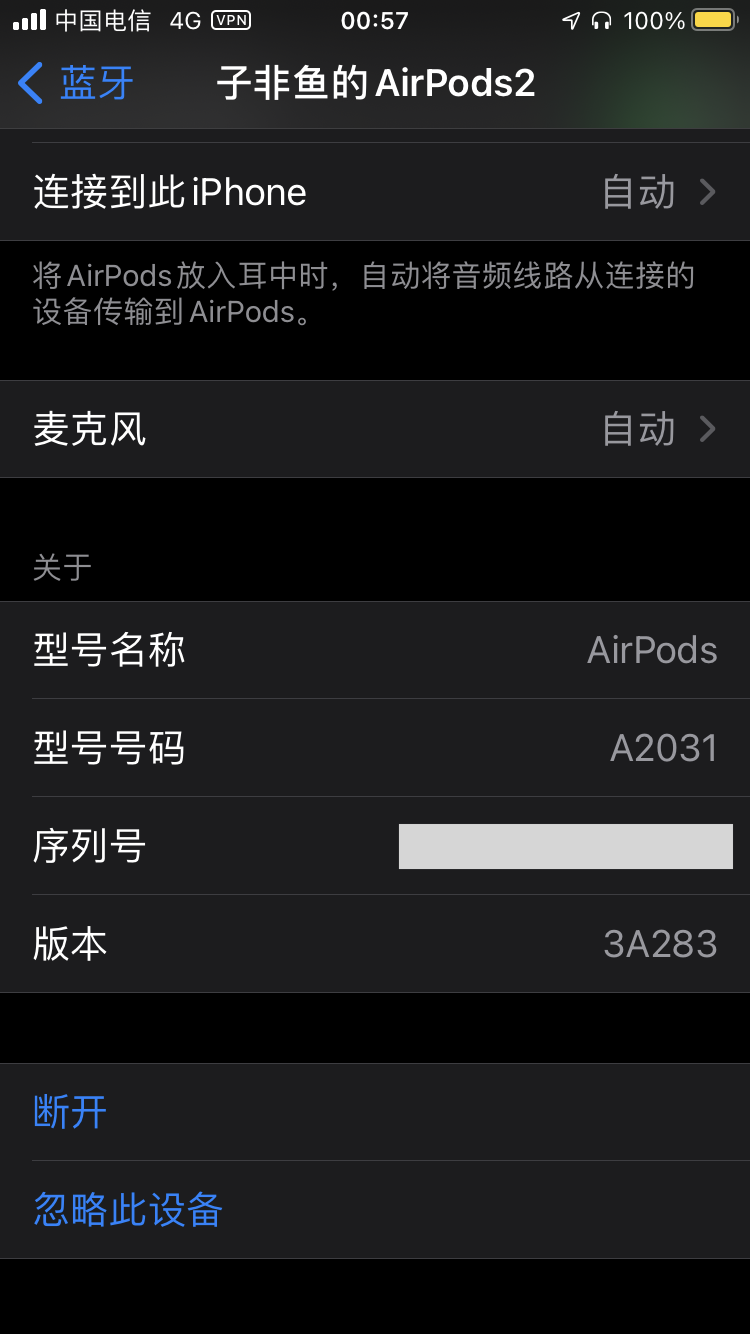This screenshot has width=750, height=1334.
Task: Select 忽略此设备 to forget this device
Action: tap(128, 1210)
